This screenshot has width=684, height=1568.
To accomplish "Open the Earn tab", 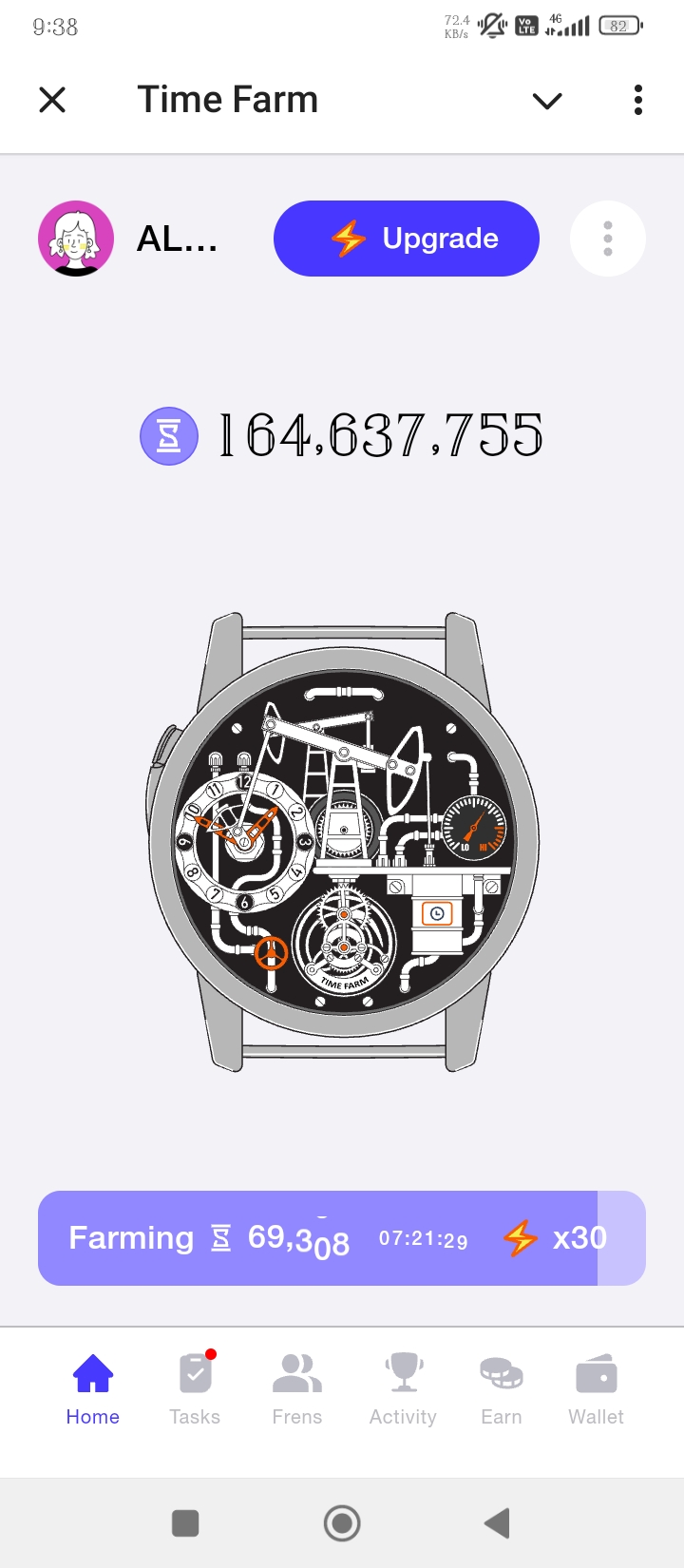I will click(502, 1389).
